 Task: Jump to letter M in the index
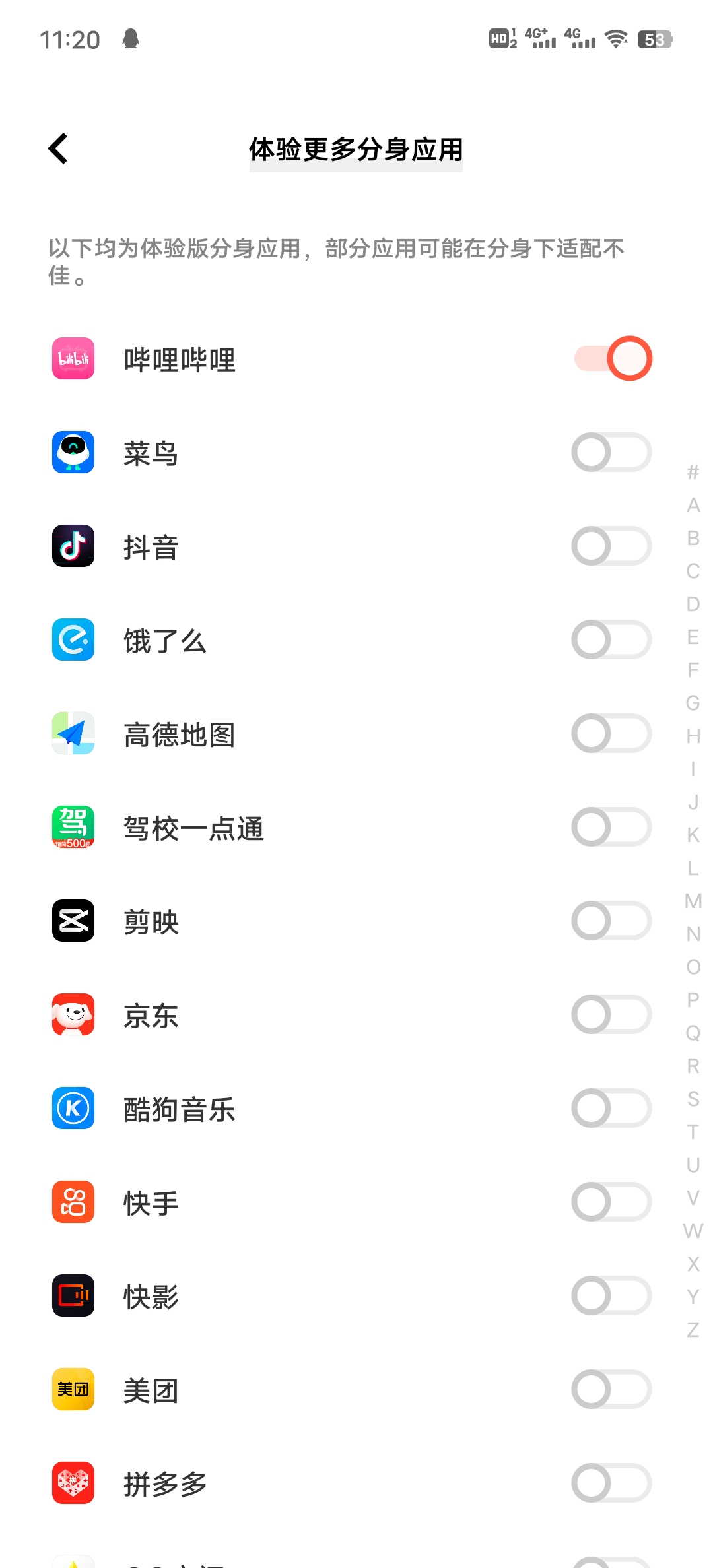693,901
